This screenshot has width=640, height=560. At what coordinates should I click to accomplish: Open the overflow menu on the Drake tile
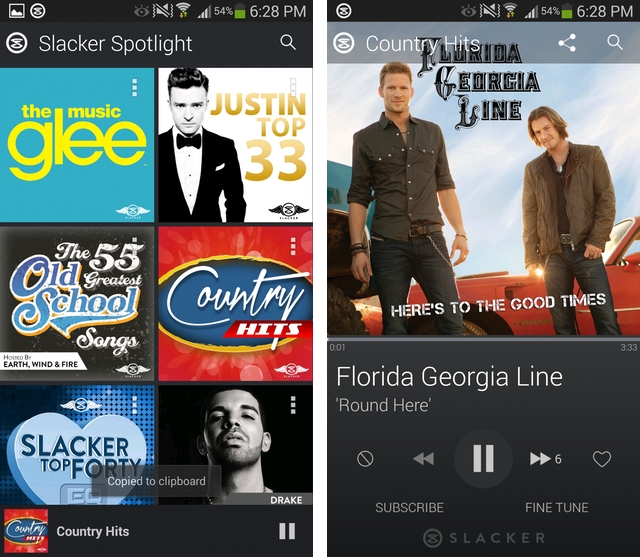click(x=293, y=404)
